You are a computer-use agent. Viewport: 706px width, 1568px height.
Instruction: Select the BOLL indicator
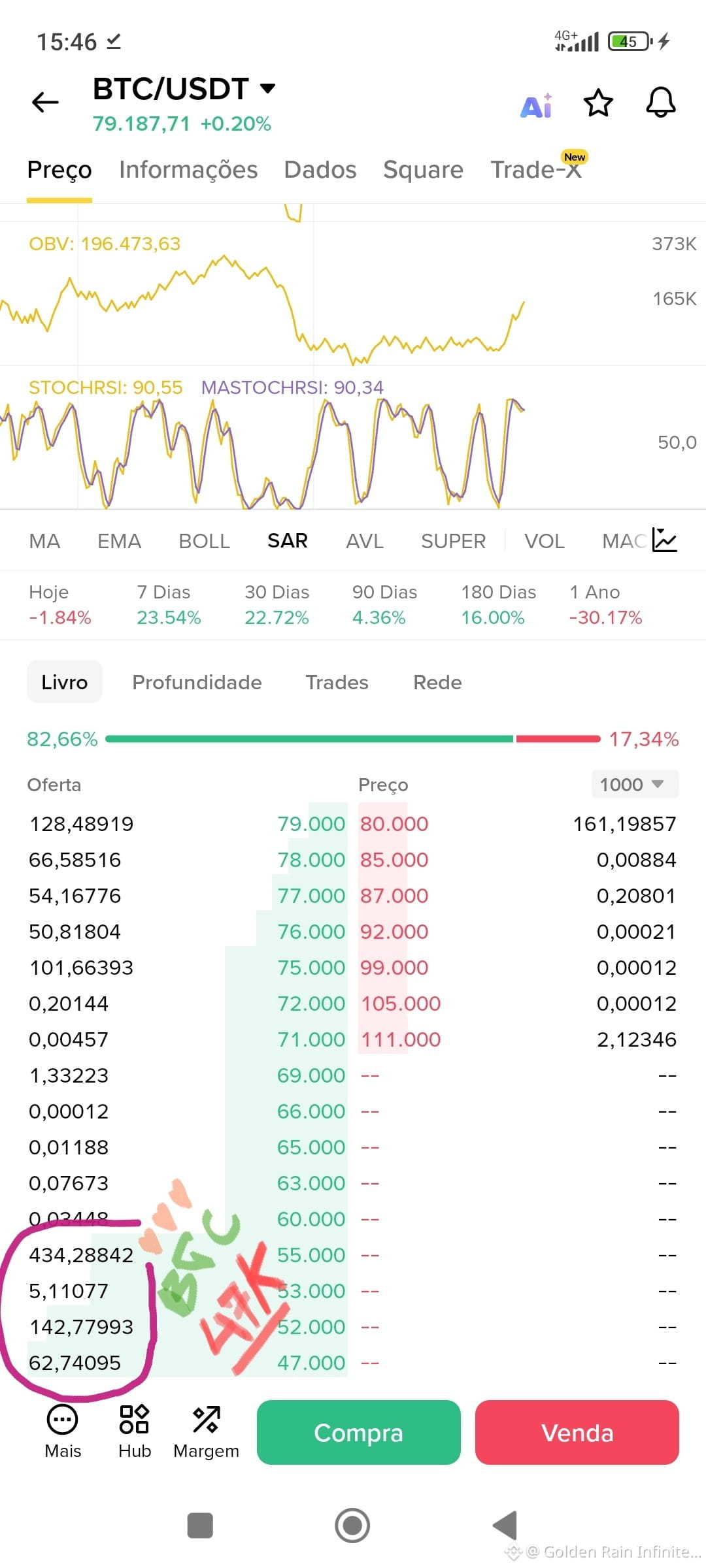pos(205,541)
